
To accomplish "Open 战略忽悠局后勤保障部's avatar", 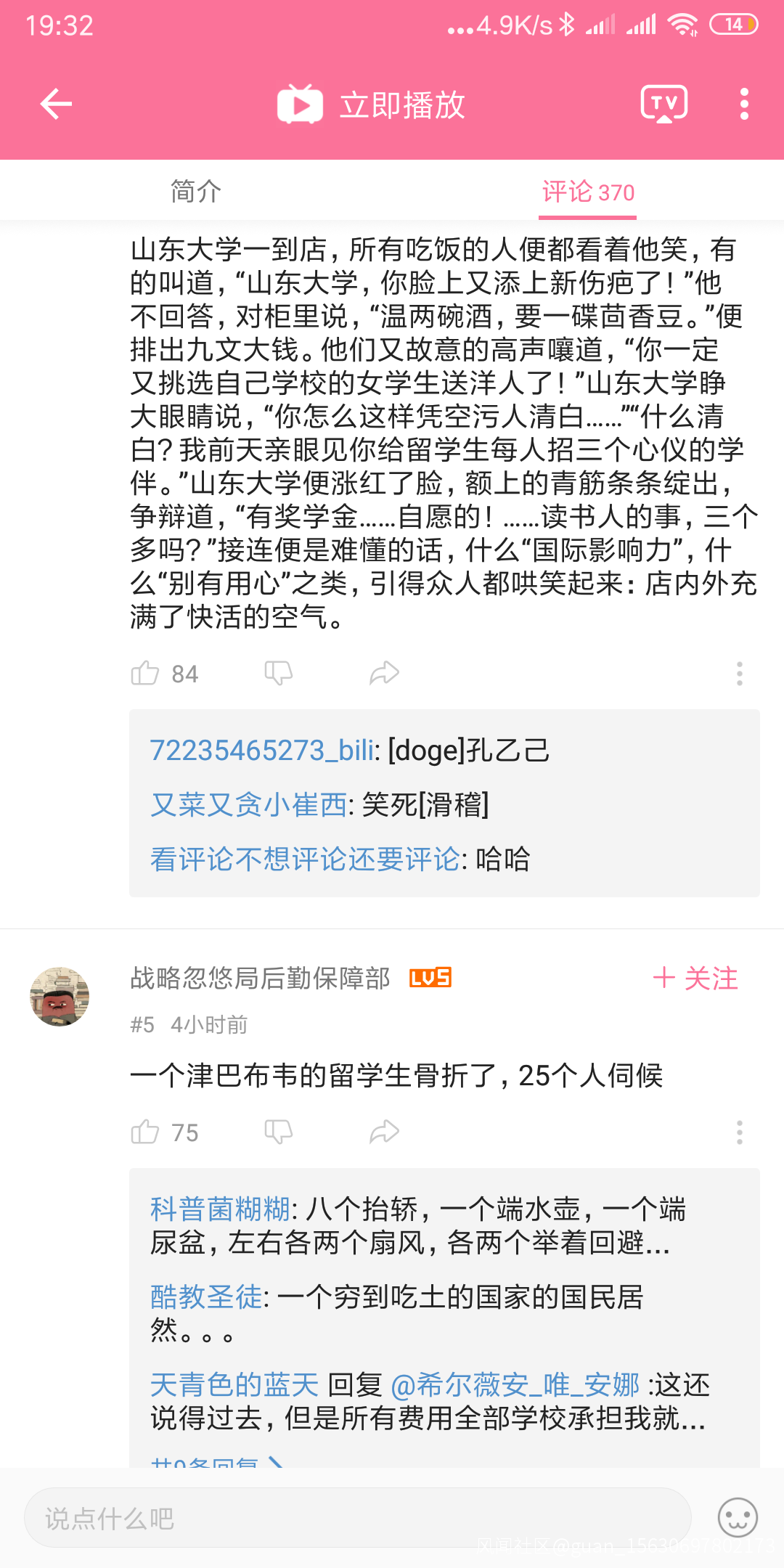I will coord(60,996).
